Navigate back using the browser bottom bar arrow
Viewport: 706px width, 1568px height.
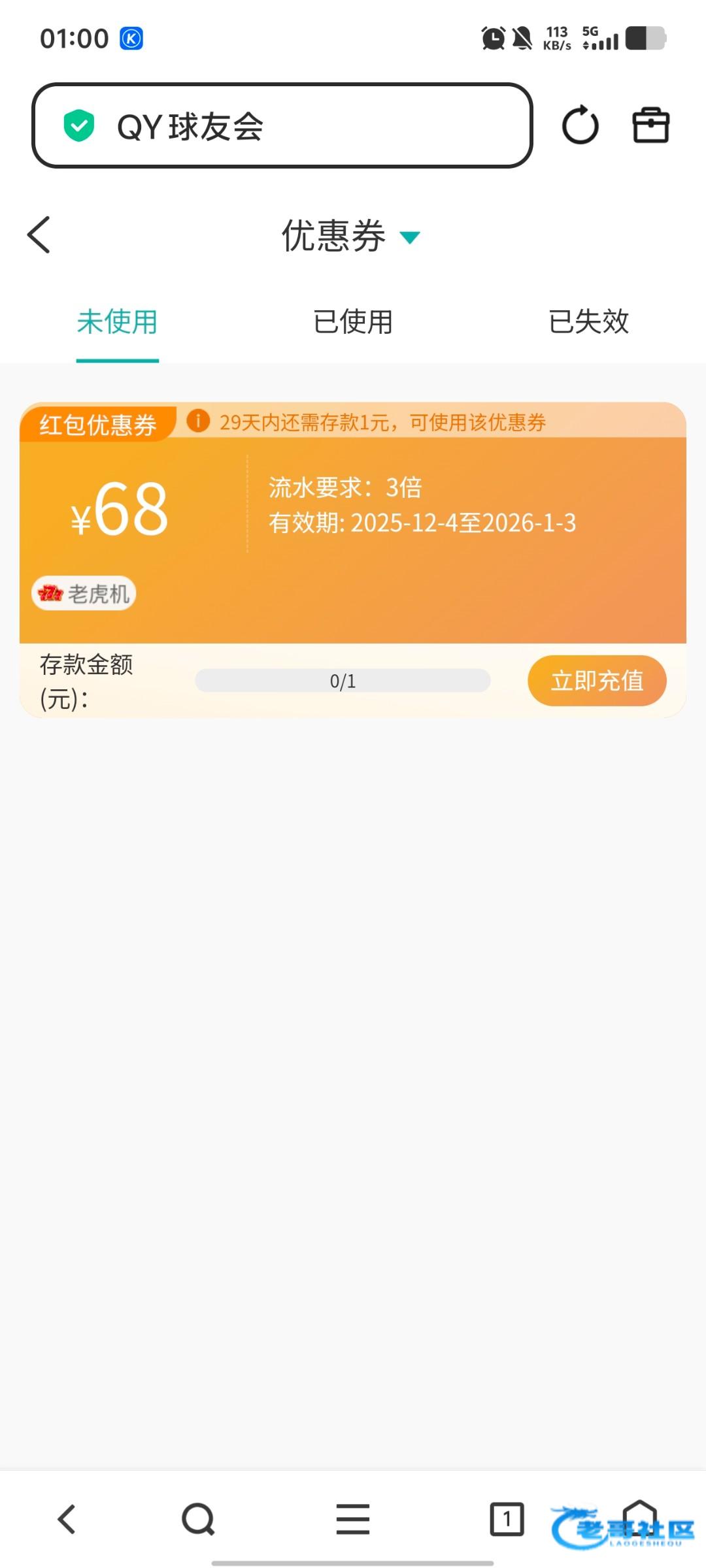point(67,1519)
